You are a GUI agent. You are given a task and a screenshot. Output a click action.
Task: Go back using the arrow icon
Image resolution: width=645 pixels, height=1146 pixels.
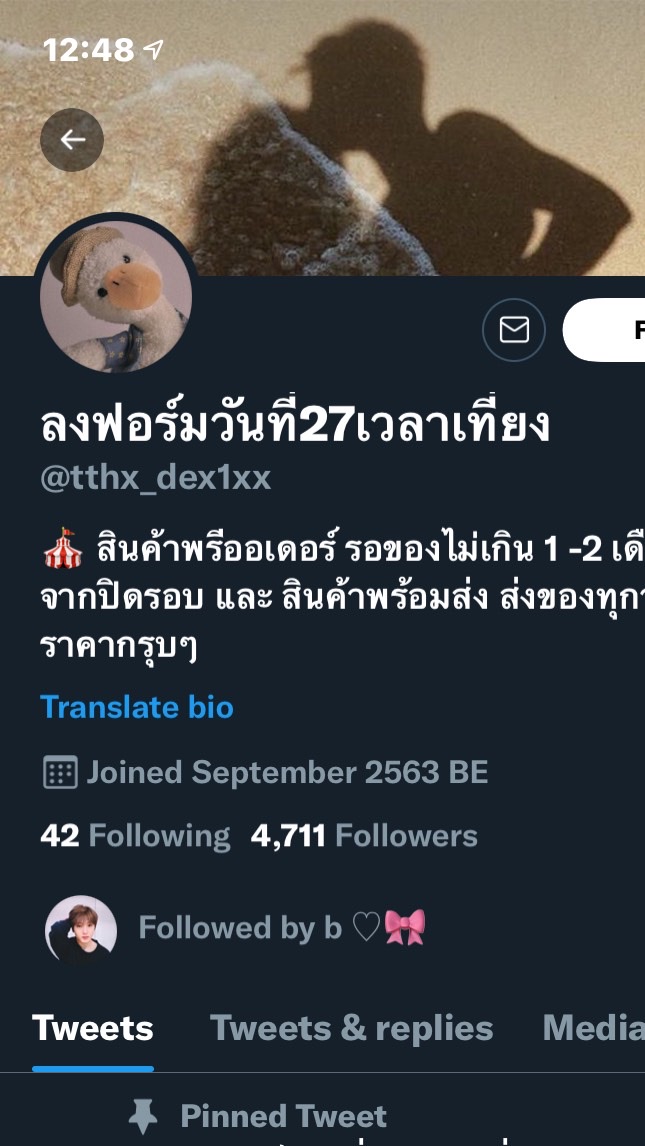[x=72, y=140]
